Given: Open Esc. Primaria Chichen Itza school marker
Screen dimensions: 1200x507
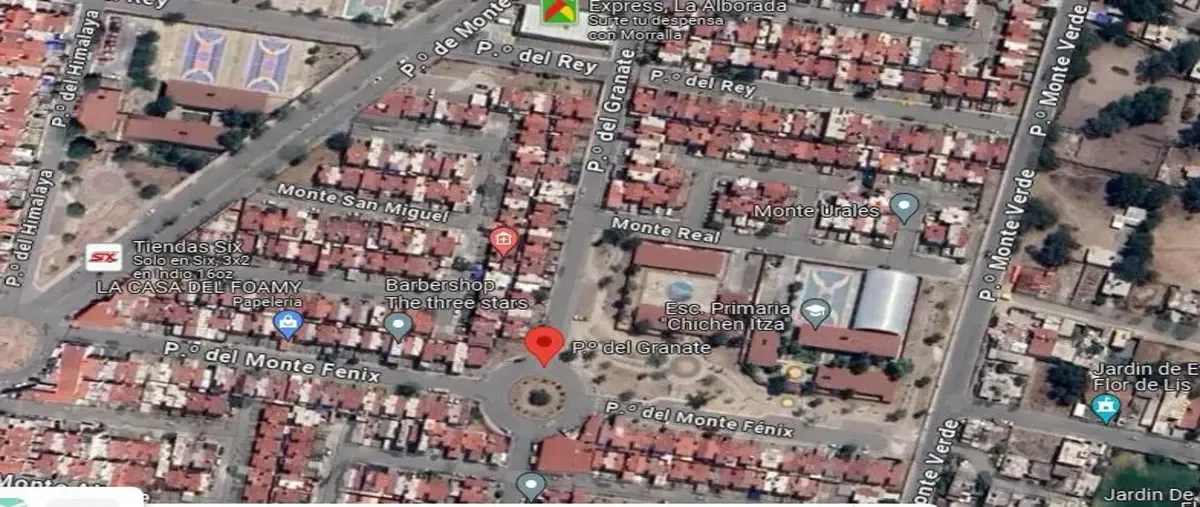Looking at the screenshot, I should click(x=816, y=312).
